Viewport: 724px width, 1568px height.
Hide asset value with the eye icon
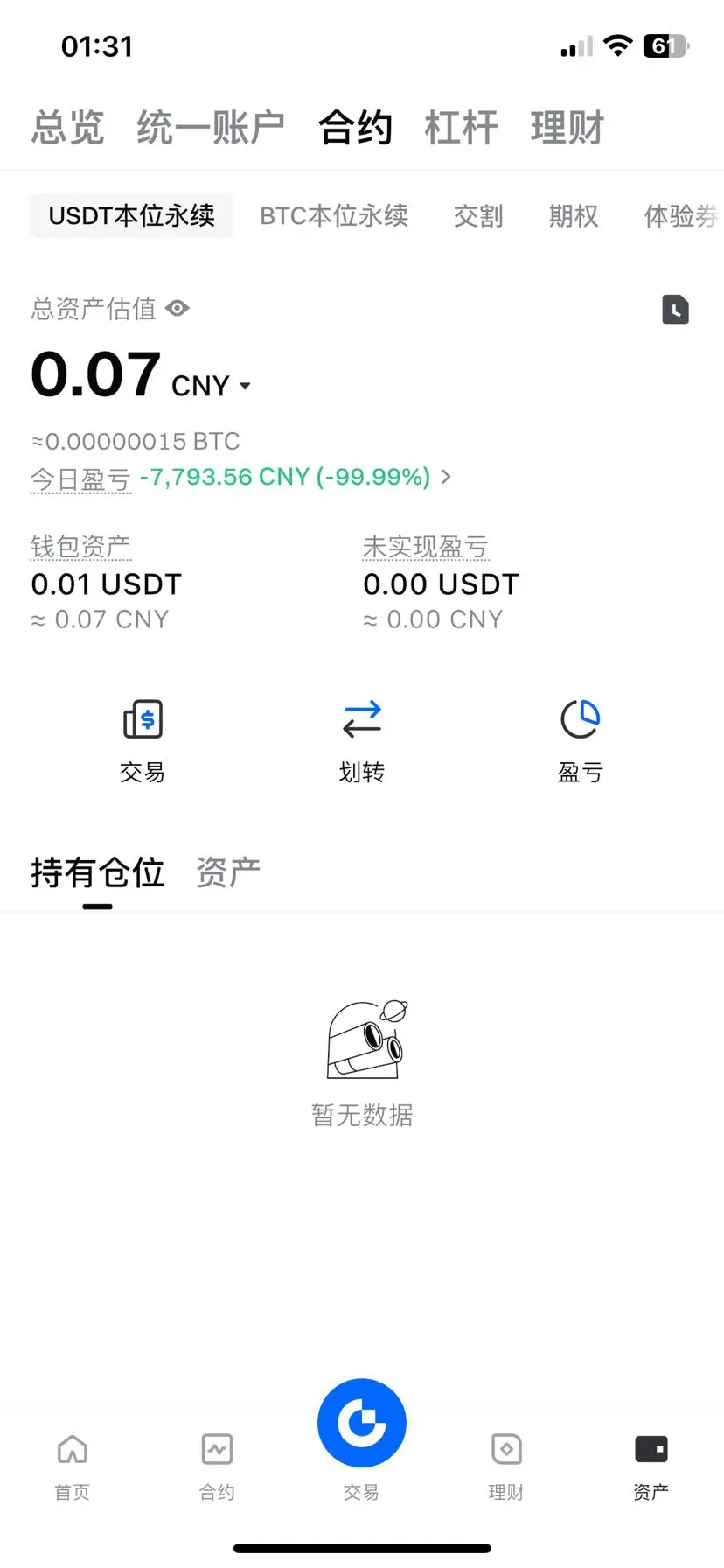point(178,309)
